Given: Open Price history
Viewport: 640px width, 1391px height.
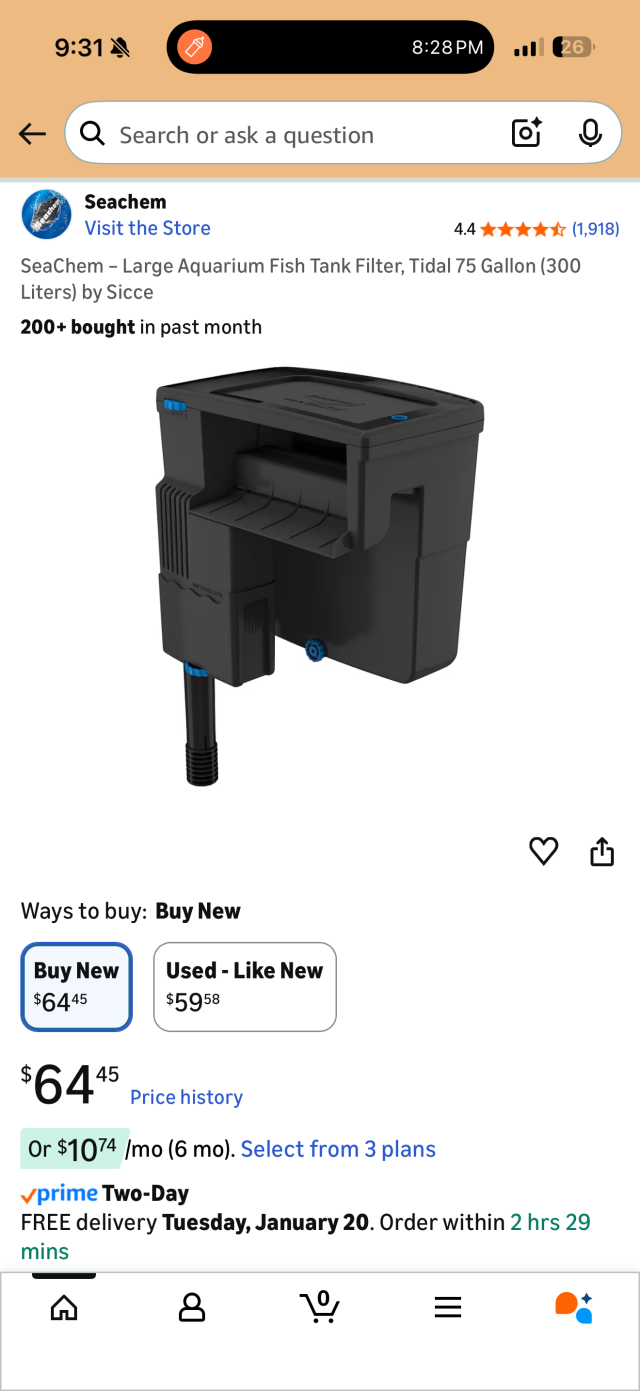Looking at the screenshot, I should coord(186,1097).
